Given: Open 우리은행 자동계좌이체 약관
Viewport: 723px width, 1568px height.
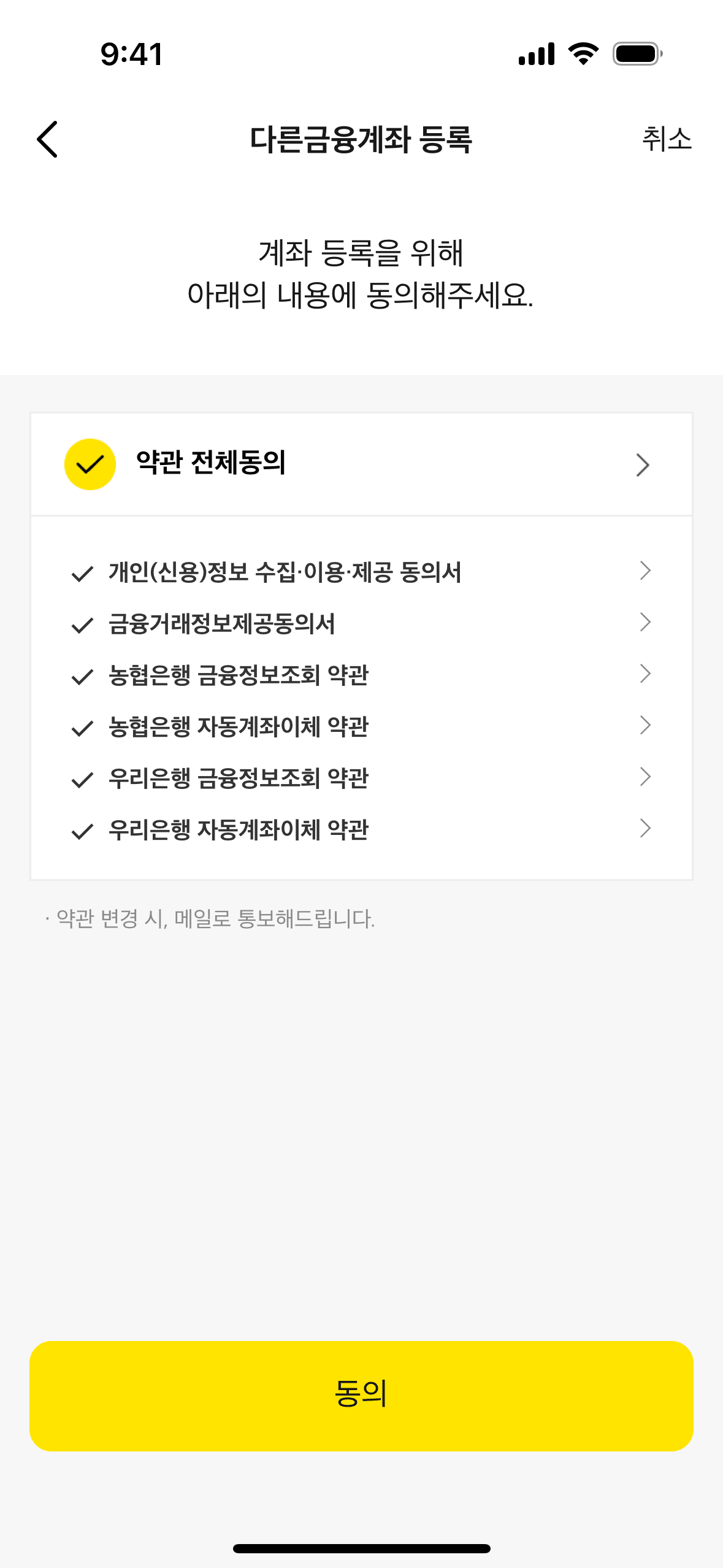Looking at the screenshot, I should (645, 829).
